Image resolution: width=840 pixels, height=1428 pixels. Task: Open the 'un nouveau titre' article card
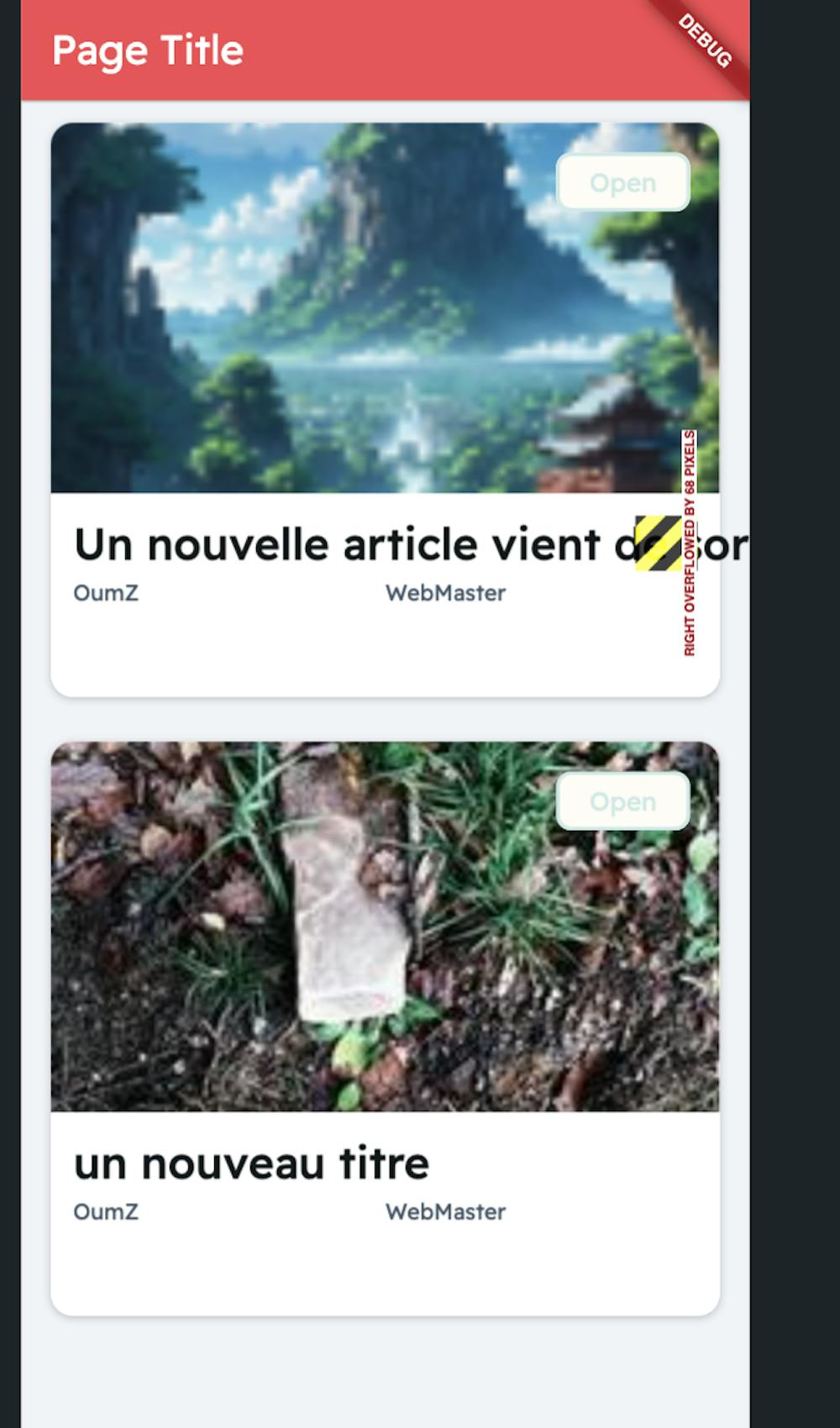pos(252,1164)
